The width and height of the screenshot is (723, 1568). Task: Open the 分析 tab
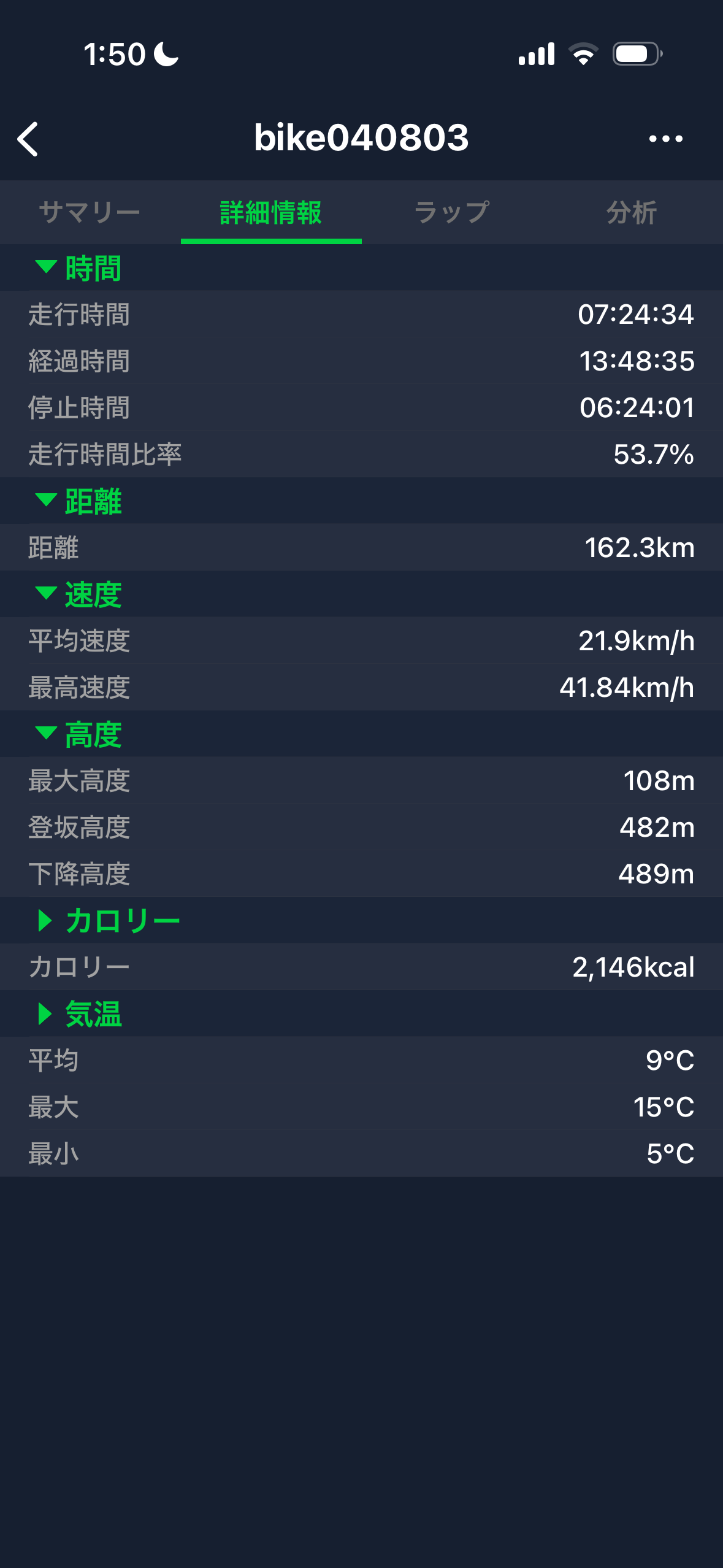[x=632, y=213]
